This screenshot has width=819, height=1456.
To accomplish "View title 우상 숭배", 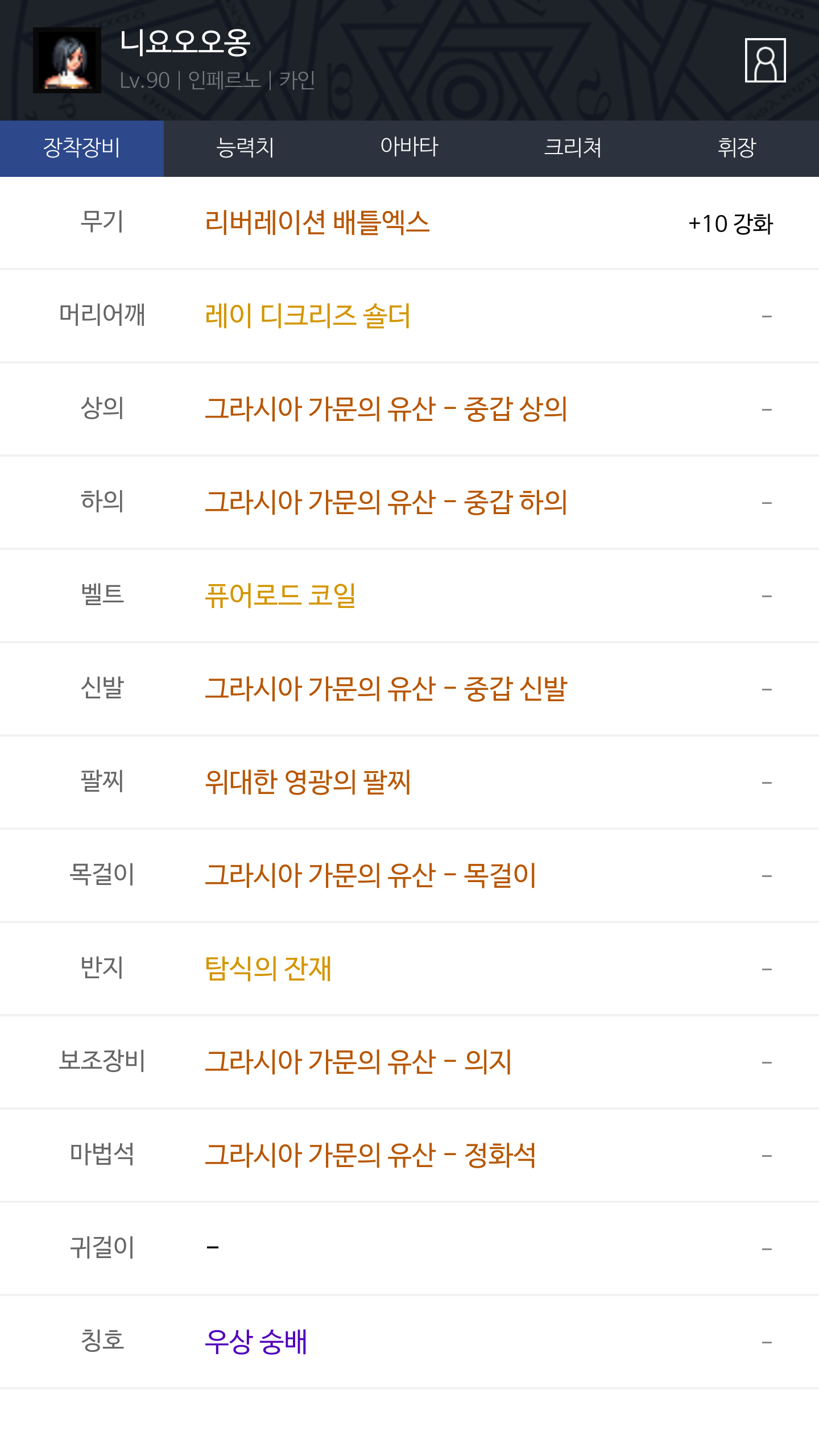I will [256, 1342].
